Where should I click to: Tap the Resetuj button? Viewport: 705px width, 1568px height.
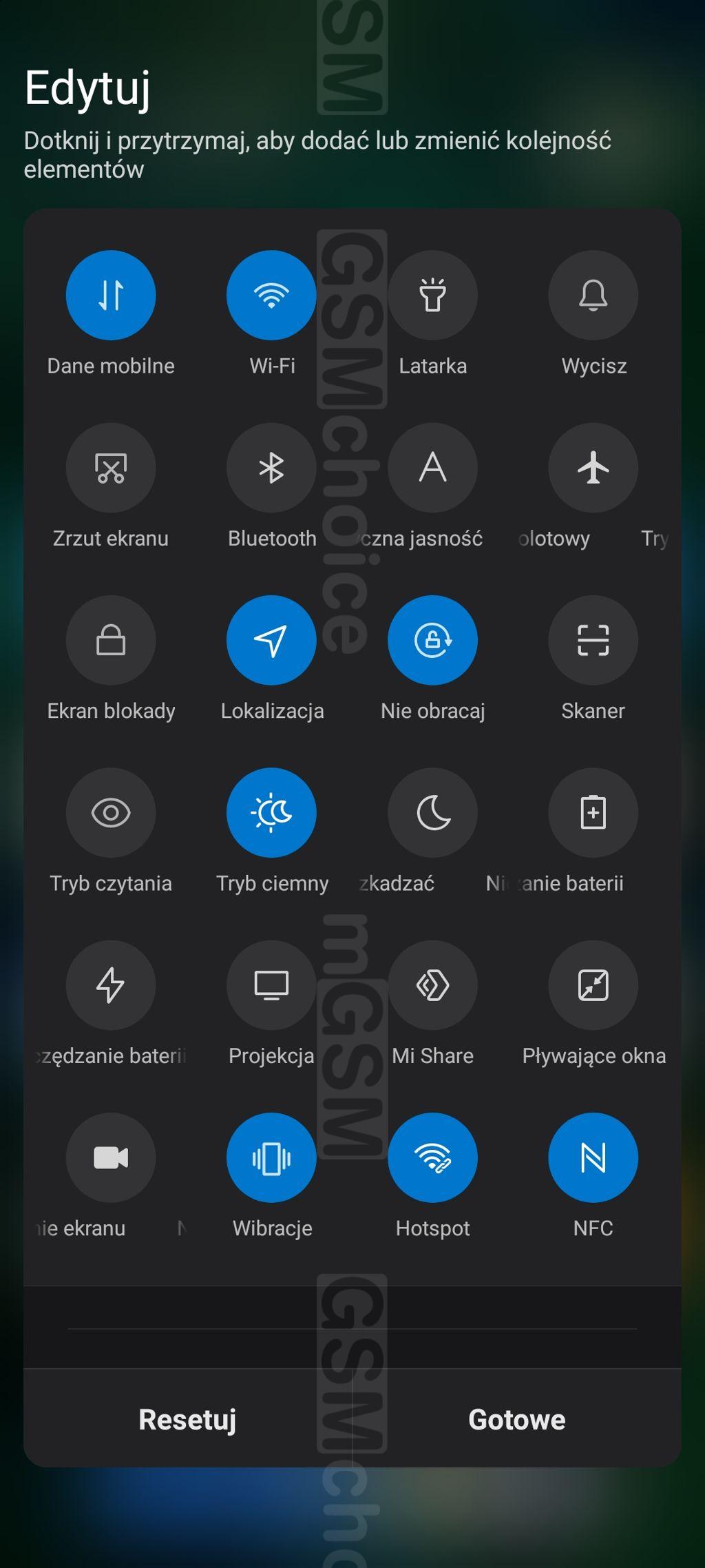pyautogui.click(x=187, y=1420)
